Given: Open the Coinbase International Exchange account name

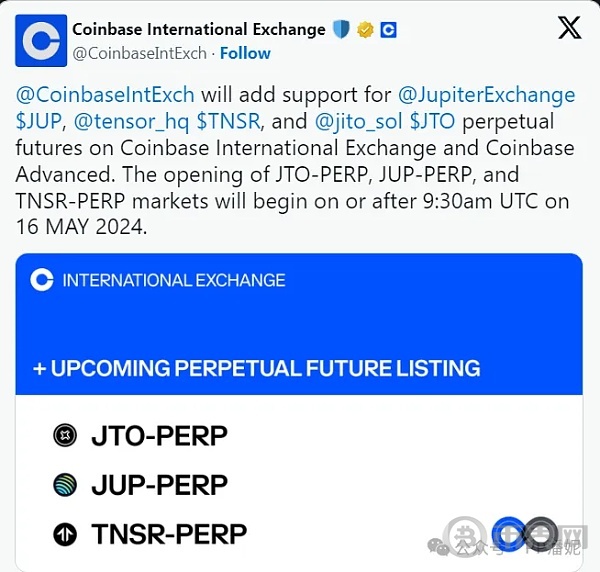Looking at the screenshot, I should 199,29.
